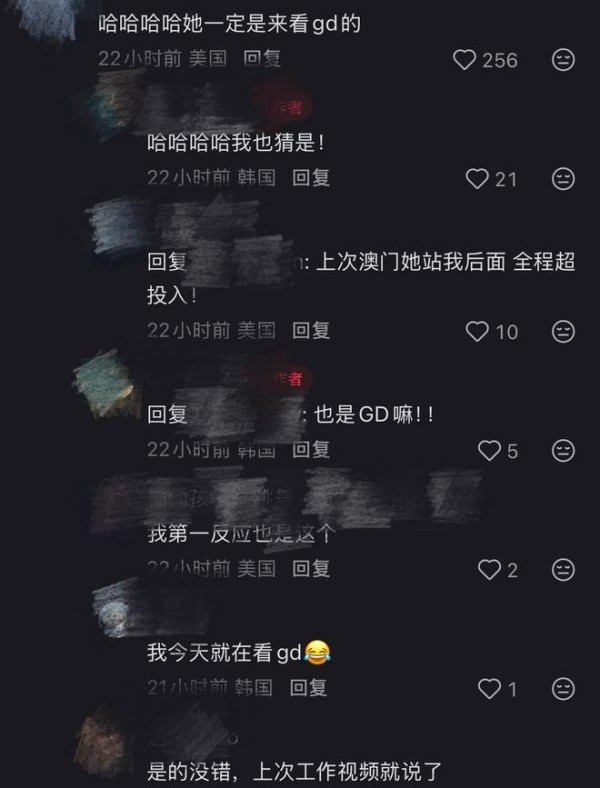Dislike the comment "我今天就在看gd"
Screen dimensions: 600x788
563,689
